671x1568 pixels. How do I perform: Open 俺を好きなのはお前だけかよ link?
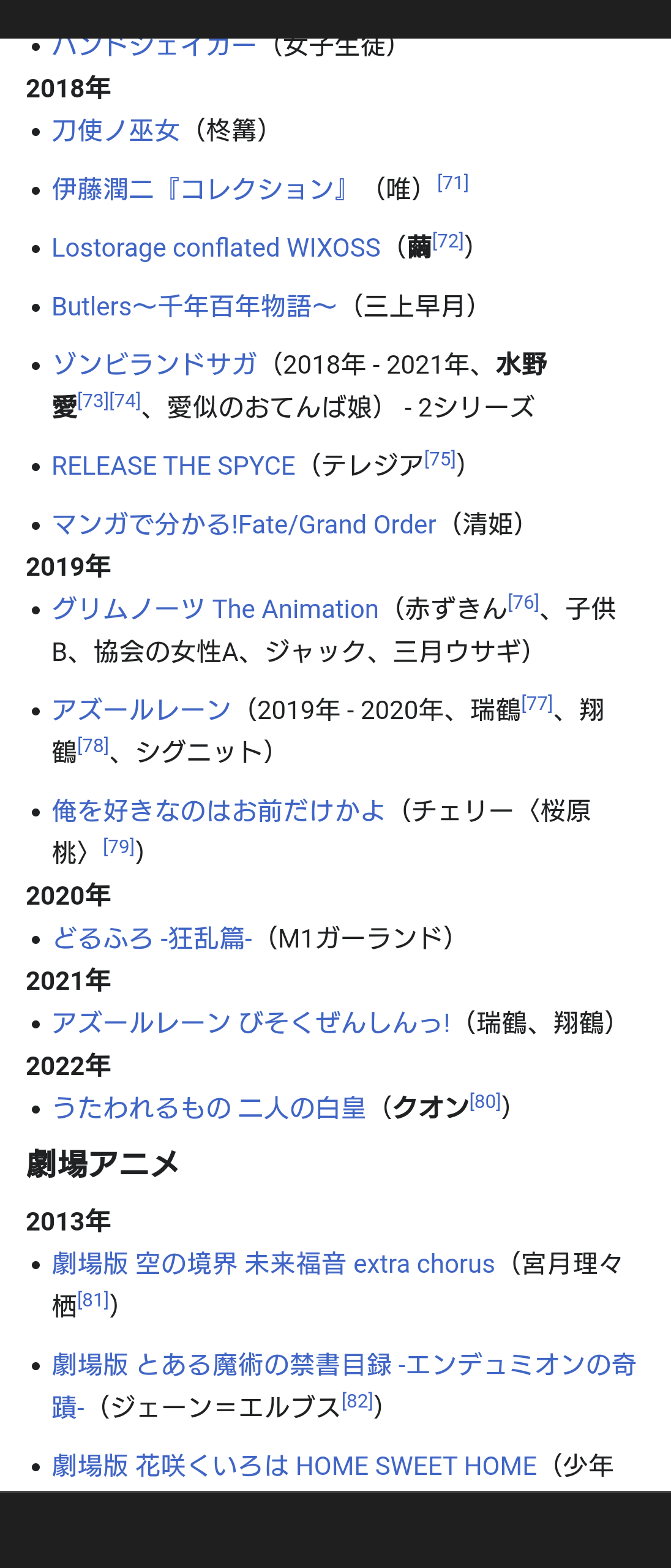pos(219,811)
